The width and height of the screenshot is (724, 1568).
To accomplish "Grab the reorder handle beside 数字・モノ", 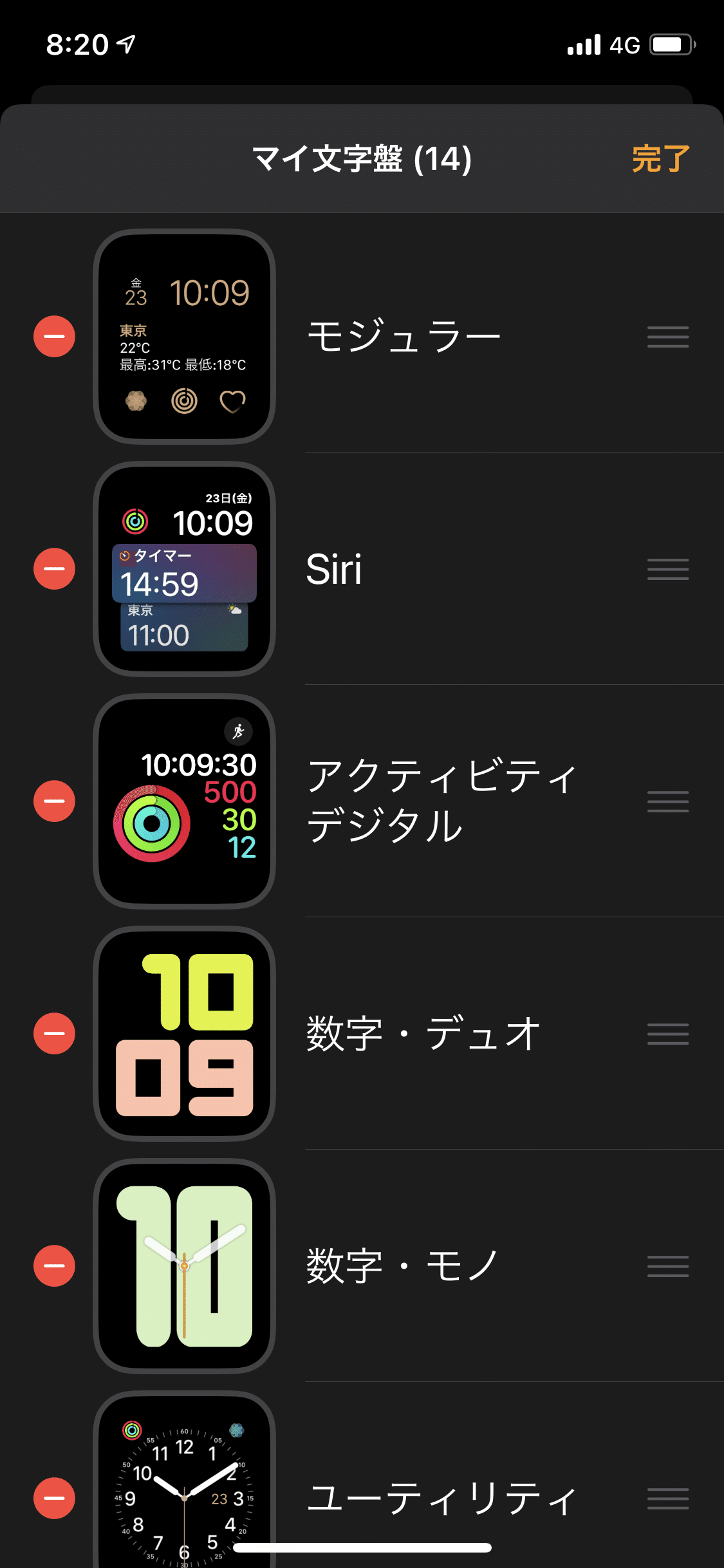I will click(x=667, y=1267).
